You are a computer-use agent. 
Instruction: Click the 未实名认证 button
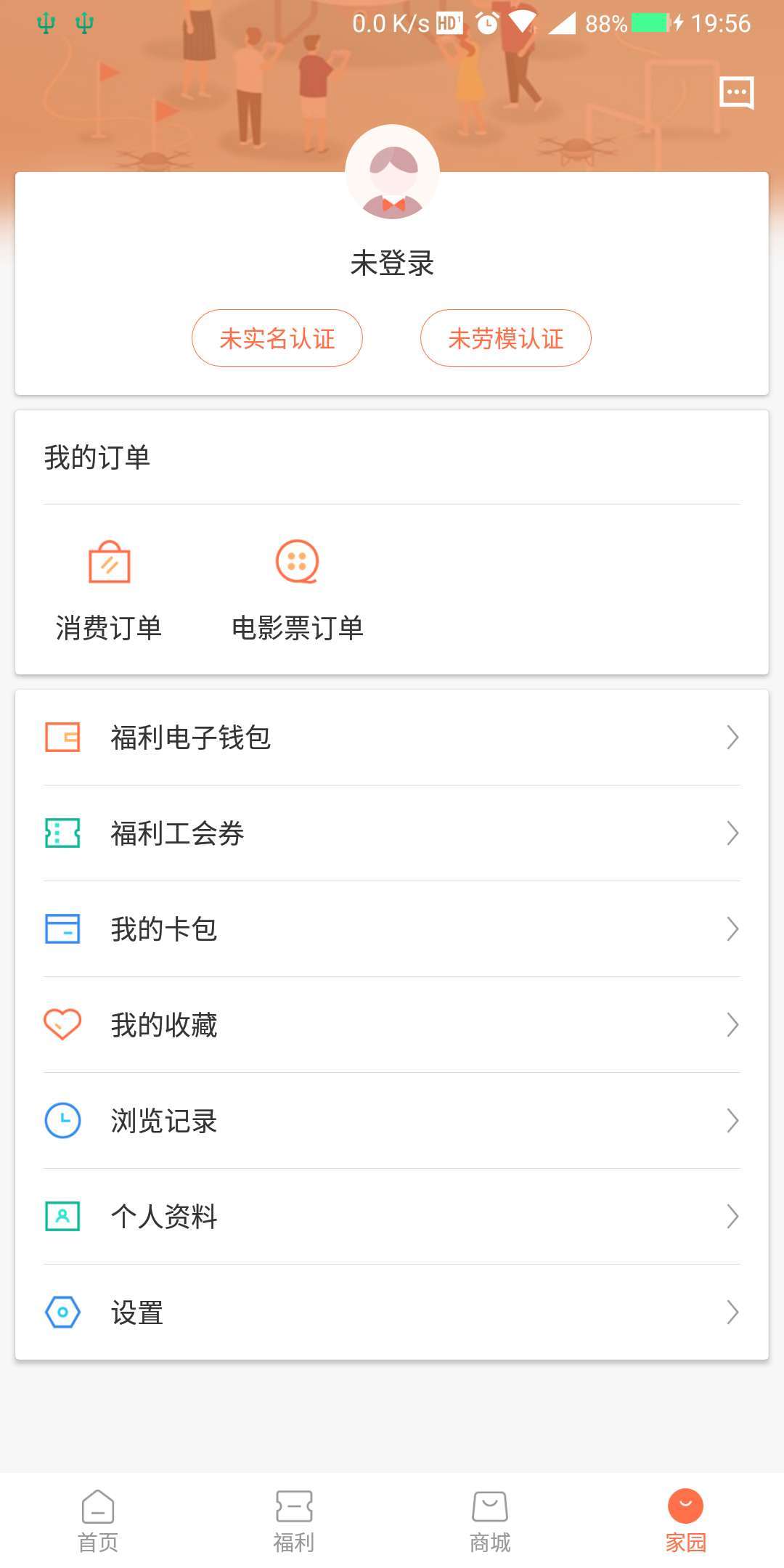277,338
